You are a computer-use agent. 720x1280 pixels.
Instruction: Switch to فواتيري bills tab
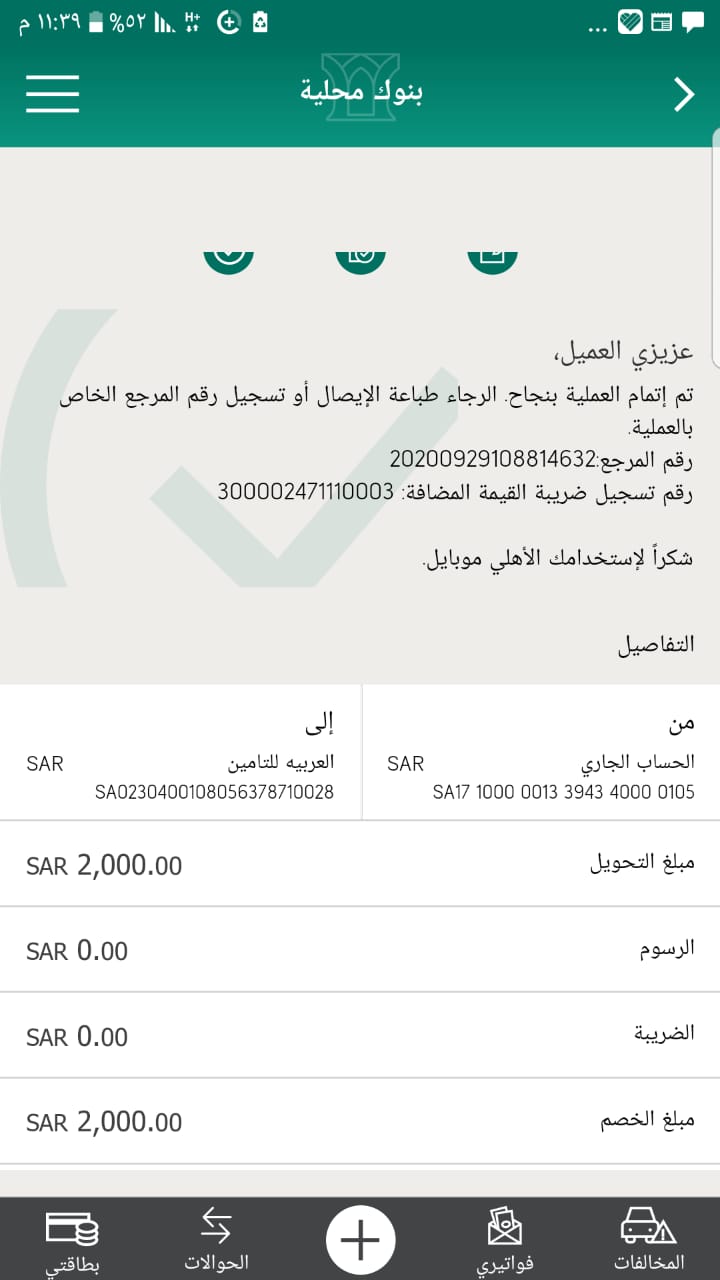pos(504,1240)
